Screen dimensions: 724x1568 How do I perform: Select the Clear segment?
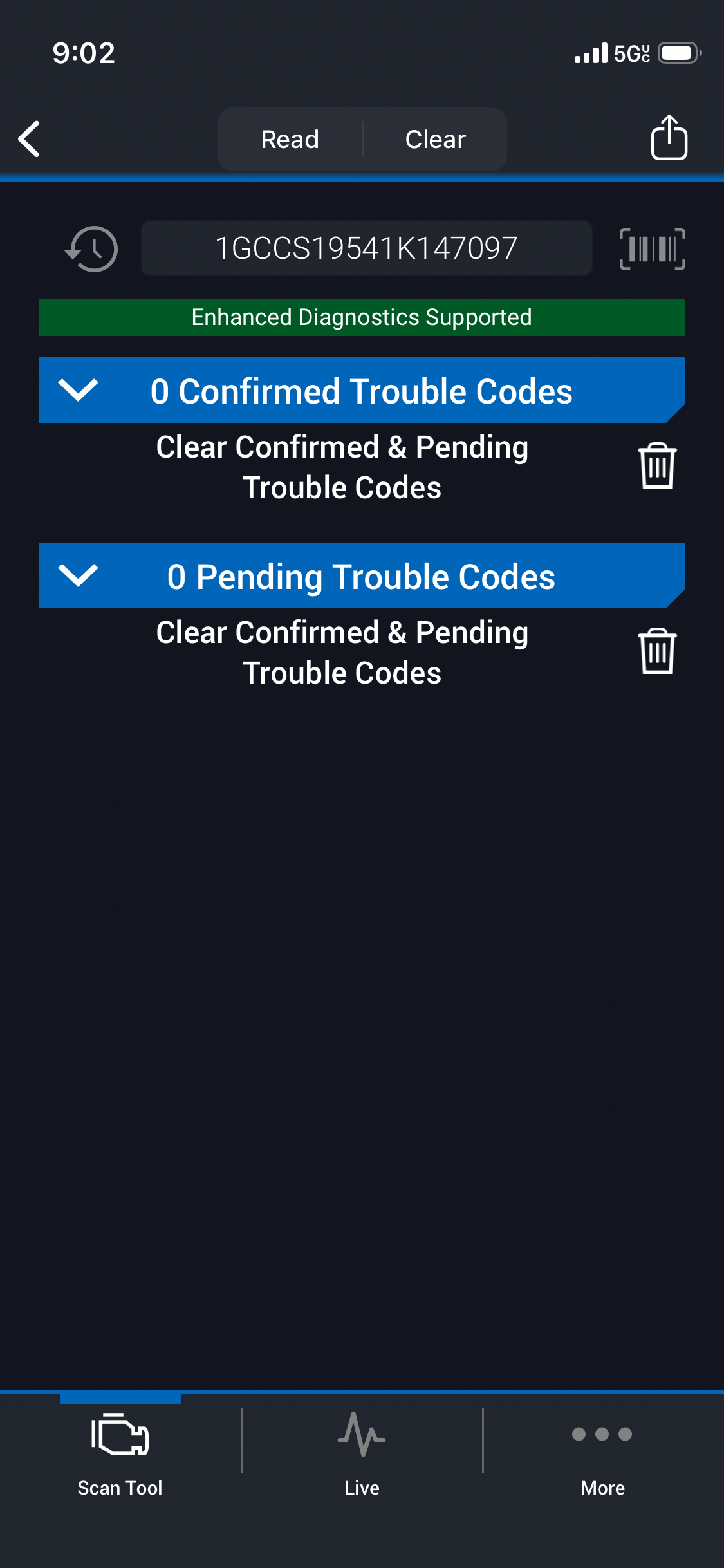[435, 139]
